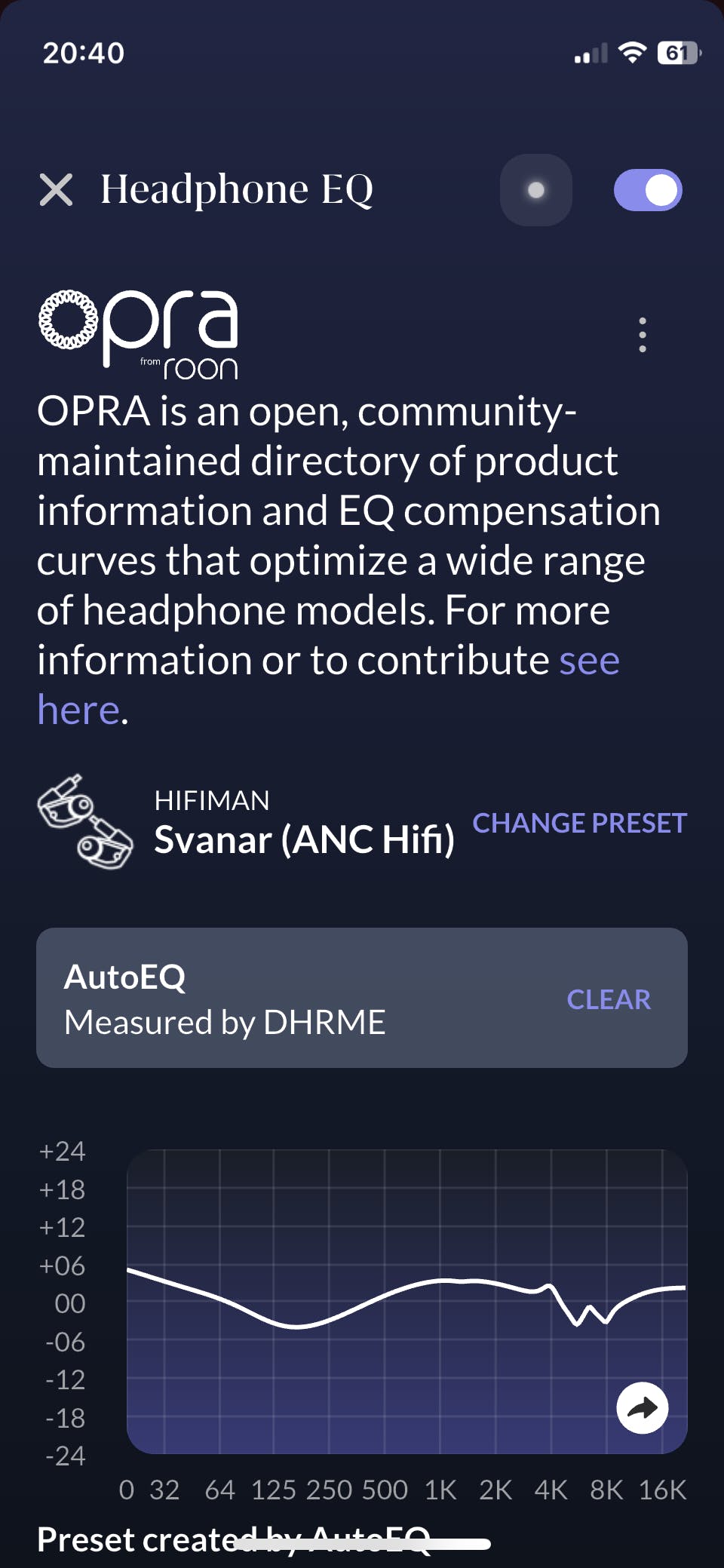Tap the round dot button beside the toggle
The image size is (724, 1568).
[x=535, y=190]
